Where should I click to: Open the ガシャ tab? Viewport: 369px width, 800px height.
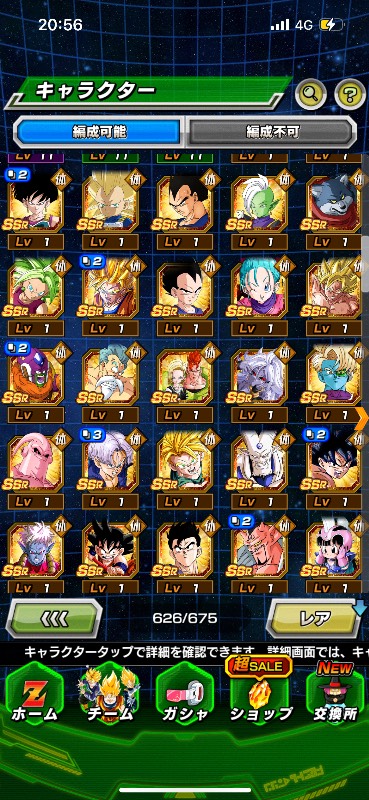184,697
